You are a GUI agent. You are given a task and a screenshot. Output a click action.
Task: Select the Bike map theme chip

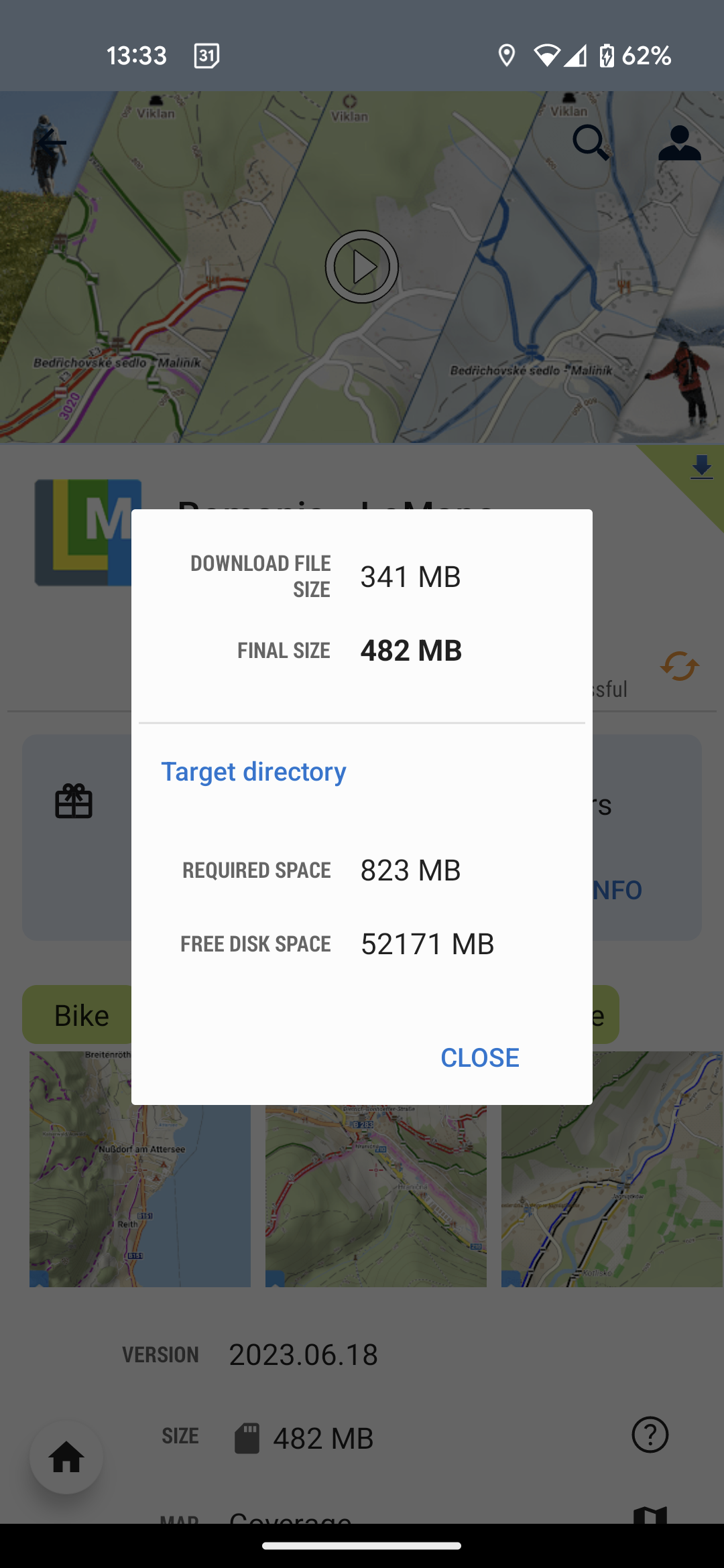(80, 1015)
